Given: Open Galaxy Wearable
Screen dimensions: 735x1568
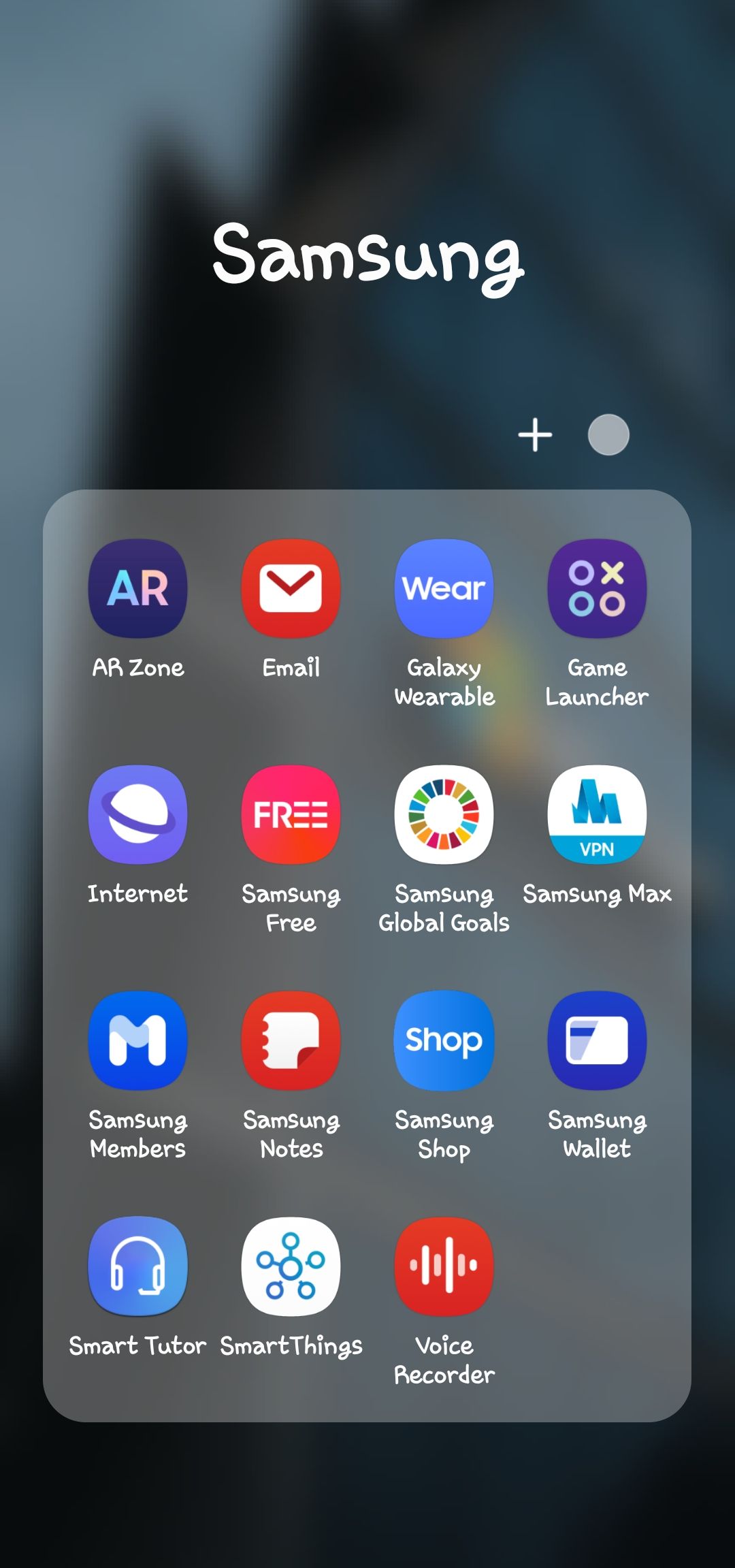Looking at the screenshot, I should coord(444,589).
